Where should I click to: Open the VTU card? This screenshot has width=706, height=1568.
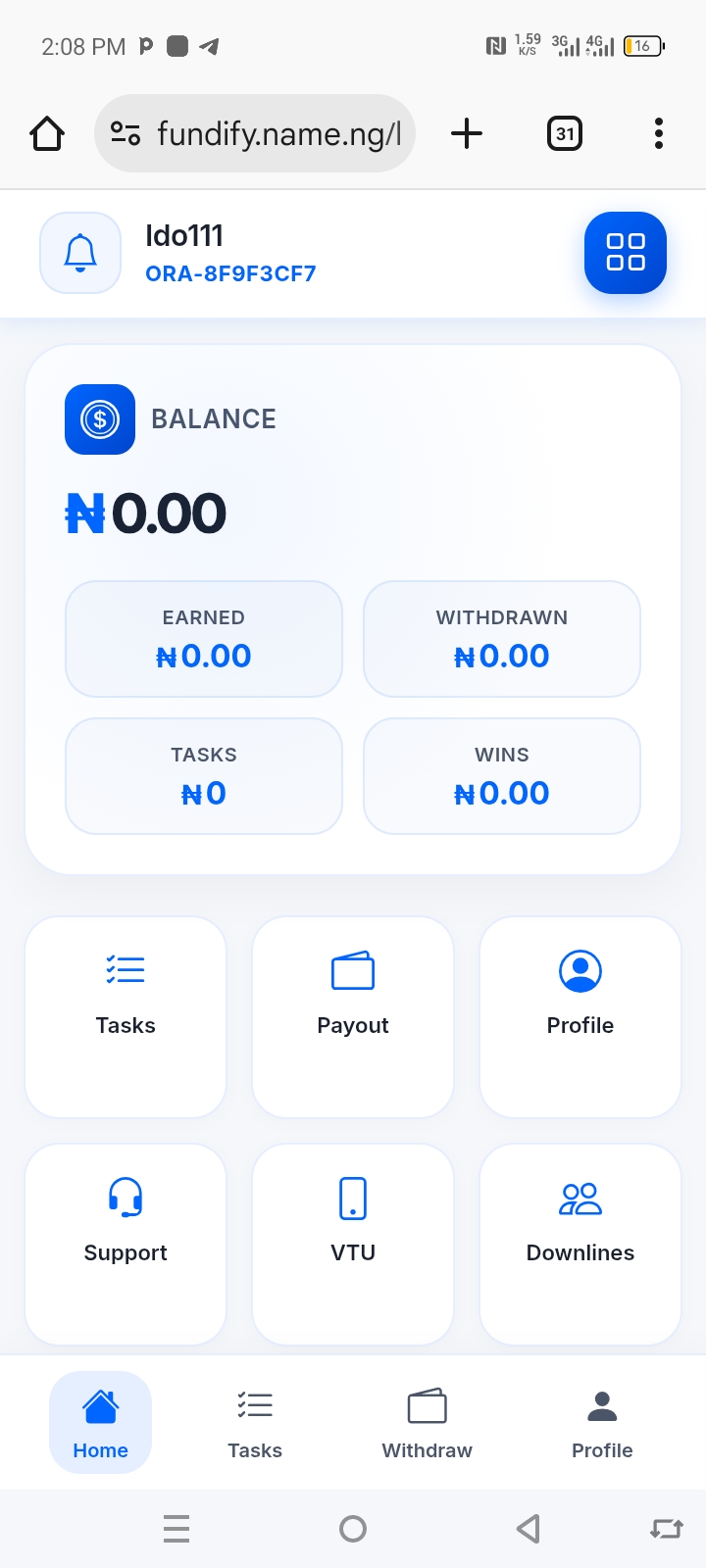[x=353, y=1244]
